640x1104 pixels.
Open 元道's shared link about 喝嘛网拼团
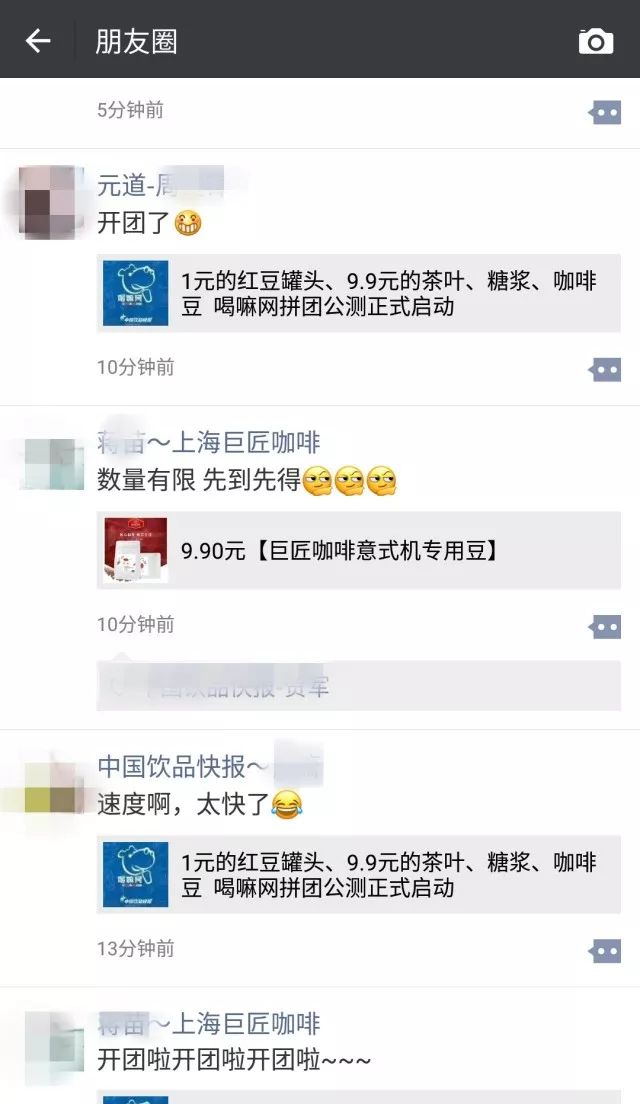pos(358,294)
